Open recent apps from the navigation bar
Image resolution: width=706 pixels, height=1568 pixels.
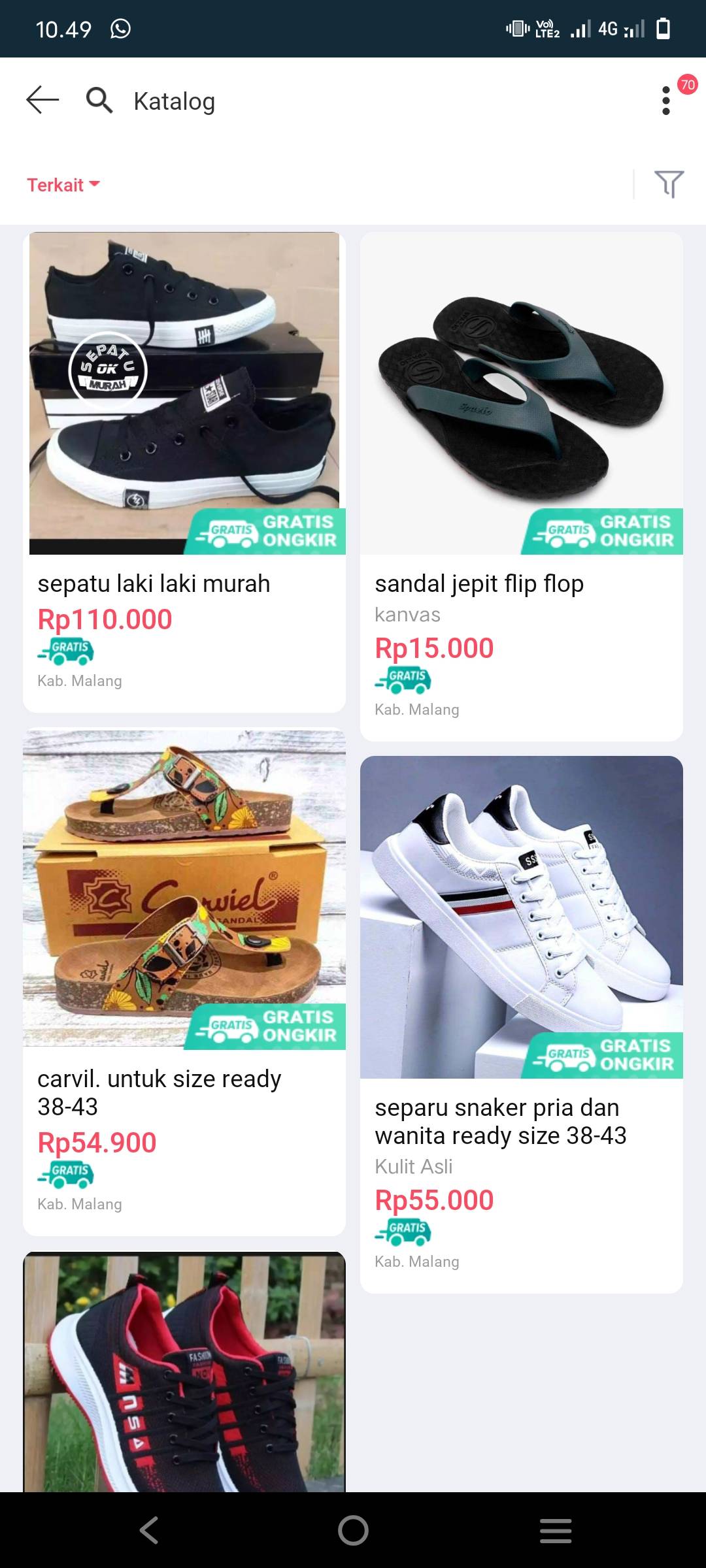point(556,1530)
